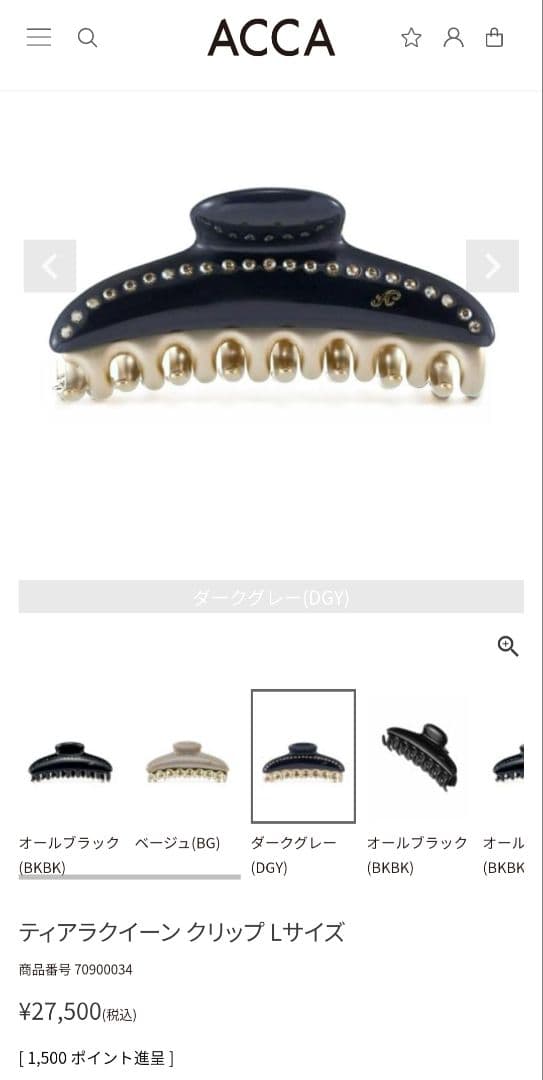Go to ACCA home via logo
The width and height of the screenshot is (543, 1080).
pyautogui.click(x=272, y=37)
